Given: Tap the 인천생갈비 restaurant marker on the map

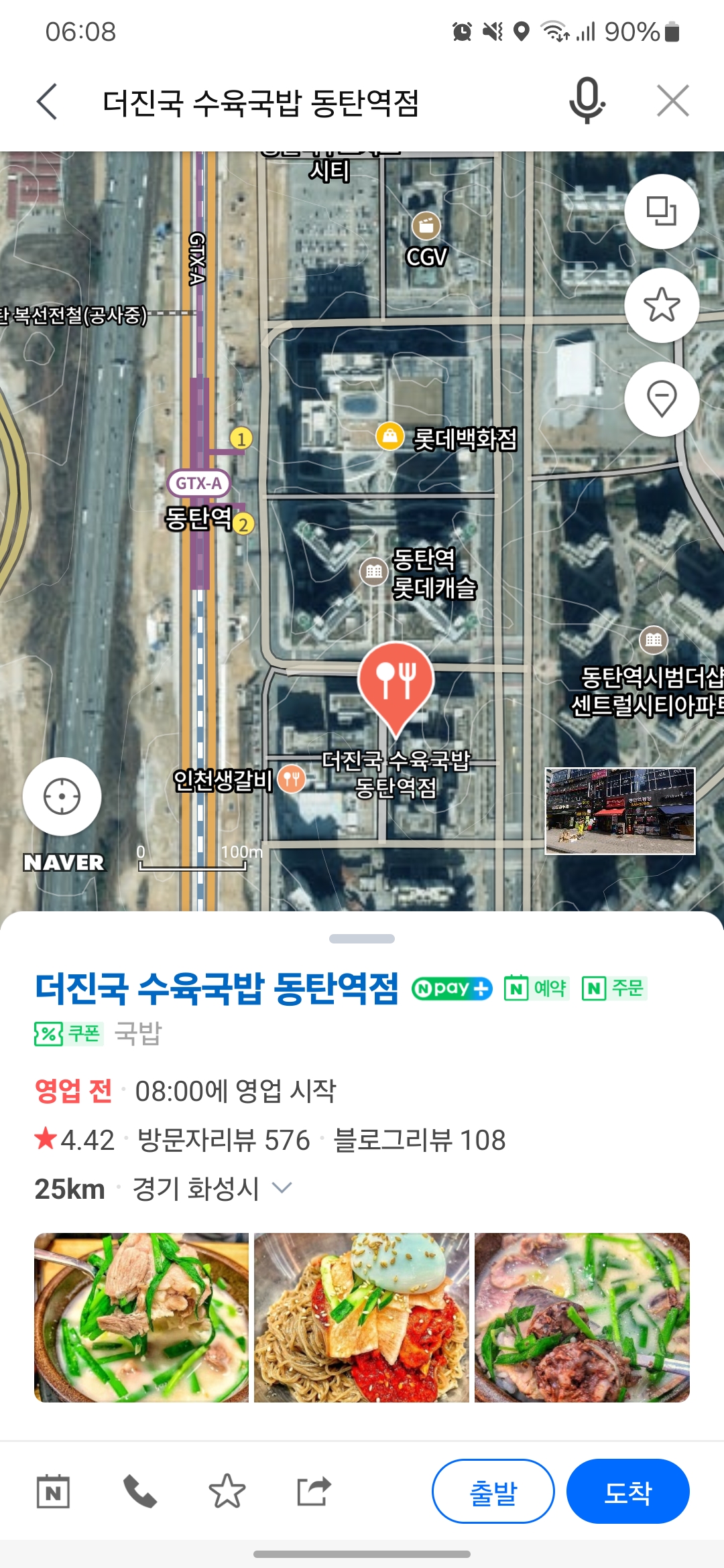Looking at the screenshot, I should (x=292, y=779).
